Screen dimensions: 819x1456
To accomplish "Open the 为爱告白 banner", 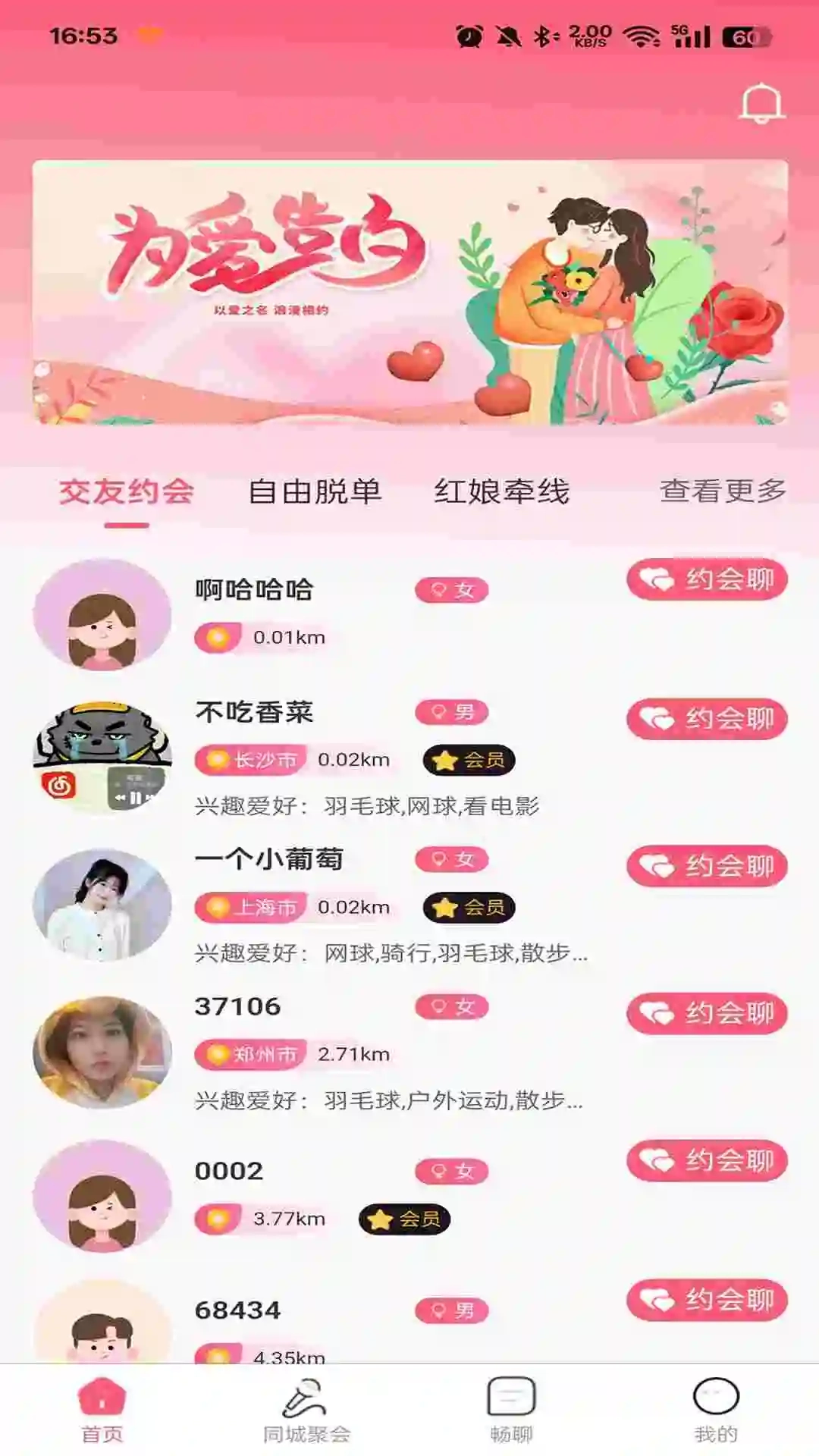I will click(409, 292).
